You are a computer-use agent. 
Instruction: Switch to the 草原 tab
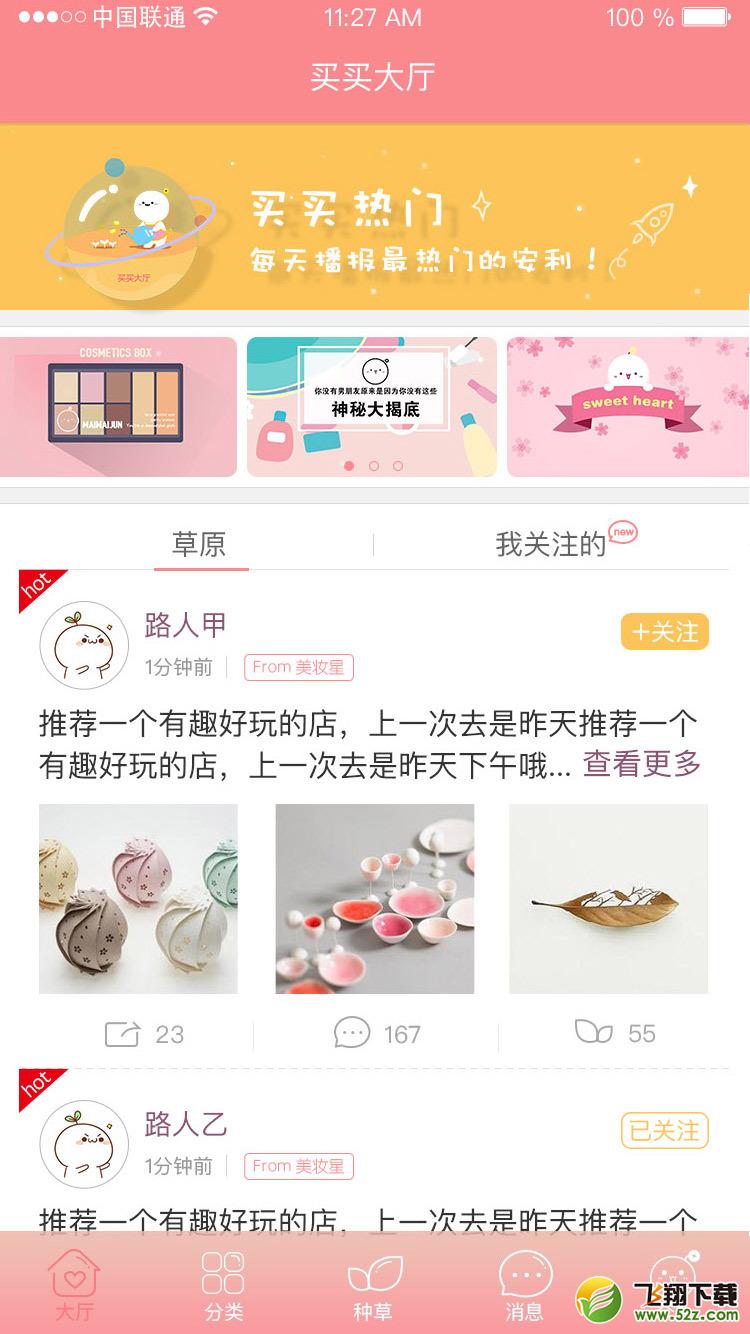pyautogui.click(x=200, y=544)
